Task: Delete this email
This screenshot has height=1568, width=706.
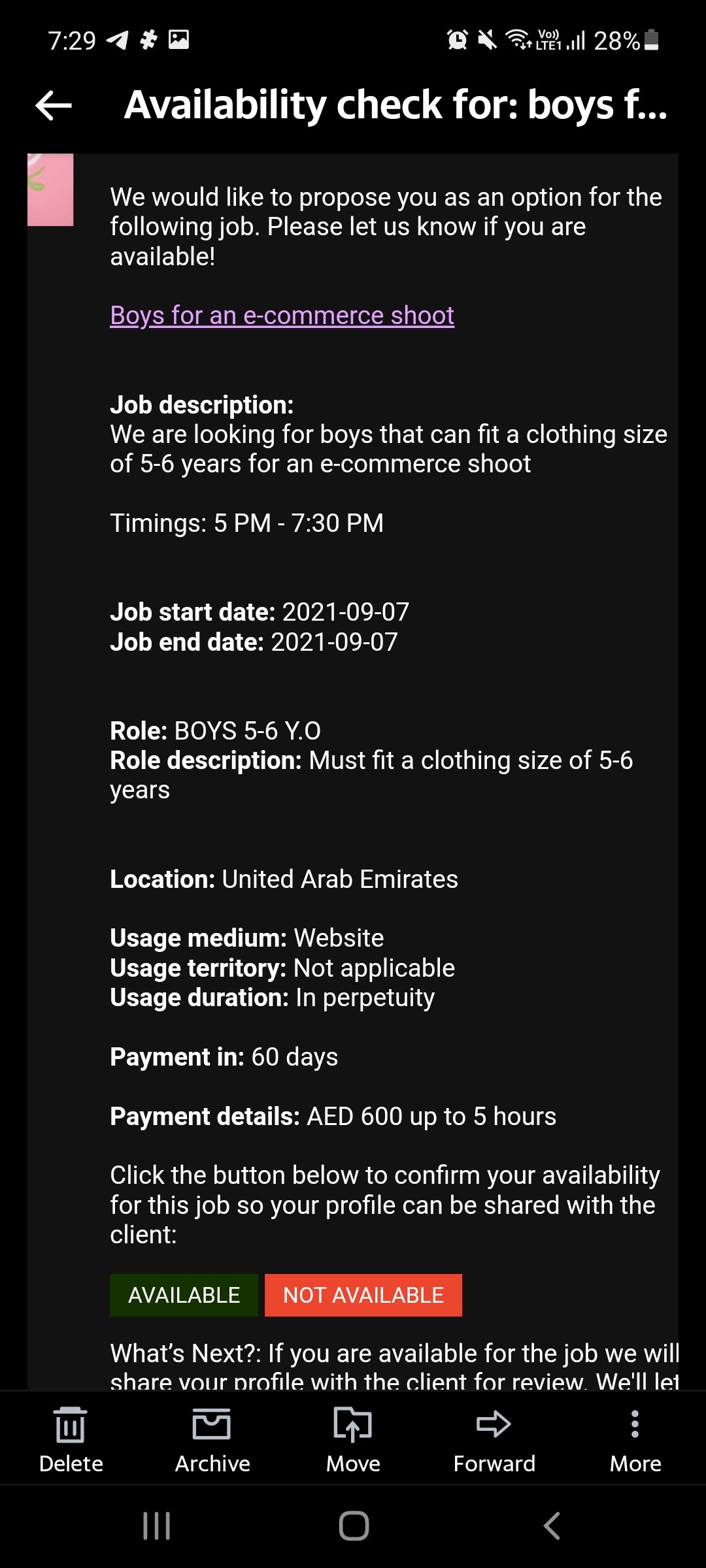Action: click(x=71, y=1440)
